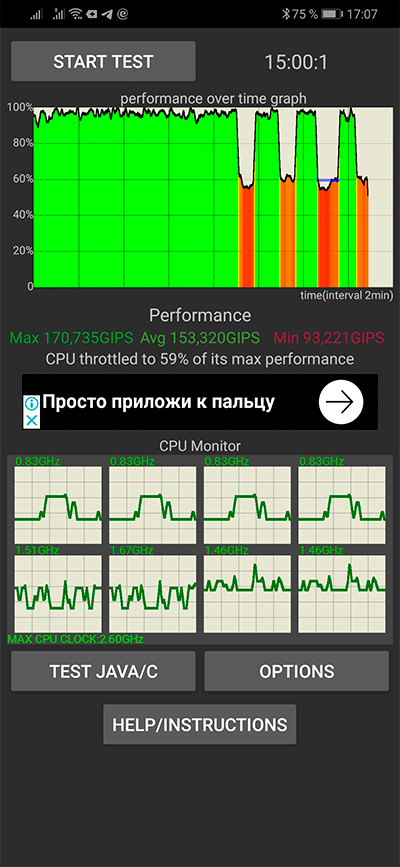Open TEST JAVA/C mode
The width and height of the screenshot is (400, 867).
[x=103, y=671]
